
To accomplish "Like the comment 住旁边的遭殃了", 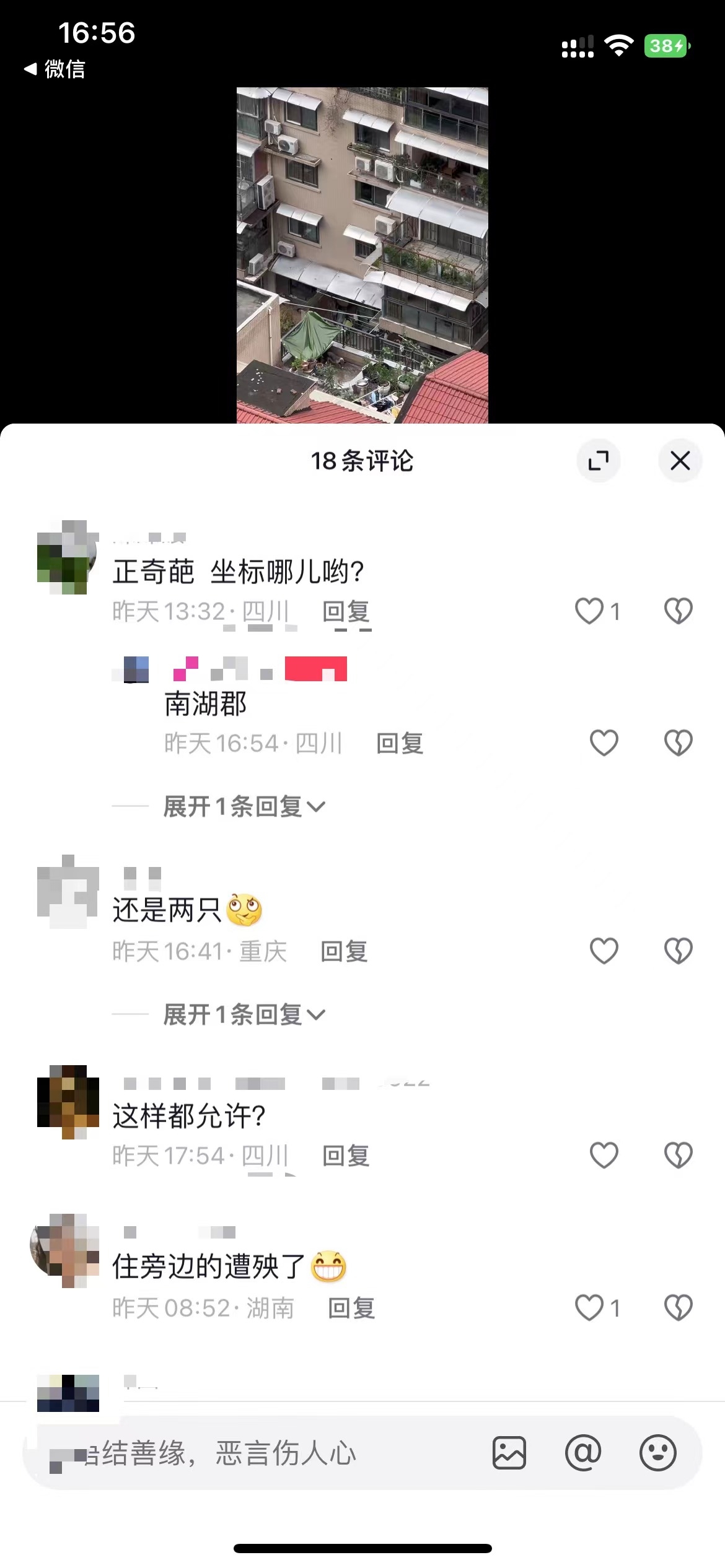I will (x=589, y=1308).
